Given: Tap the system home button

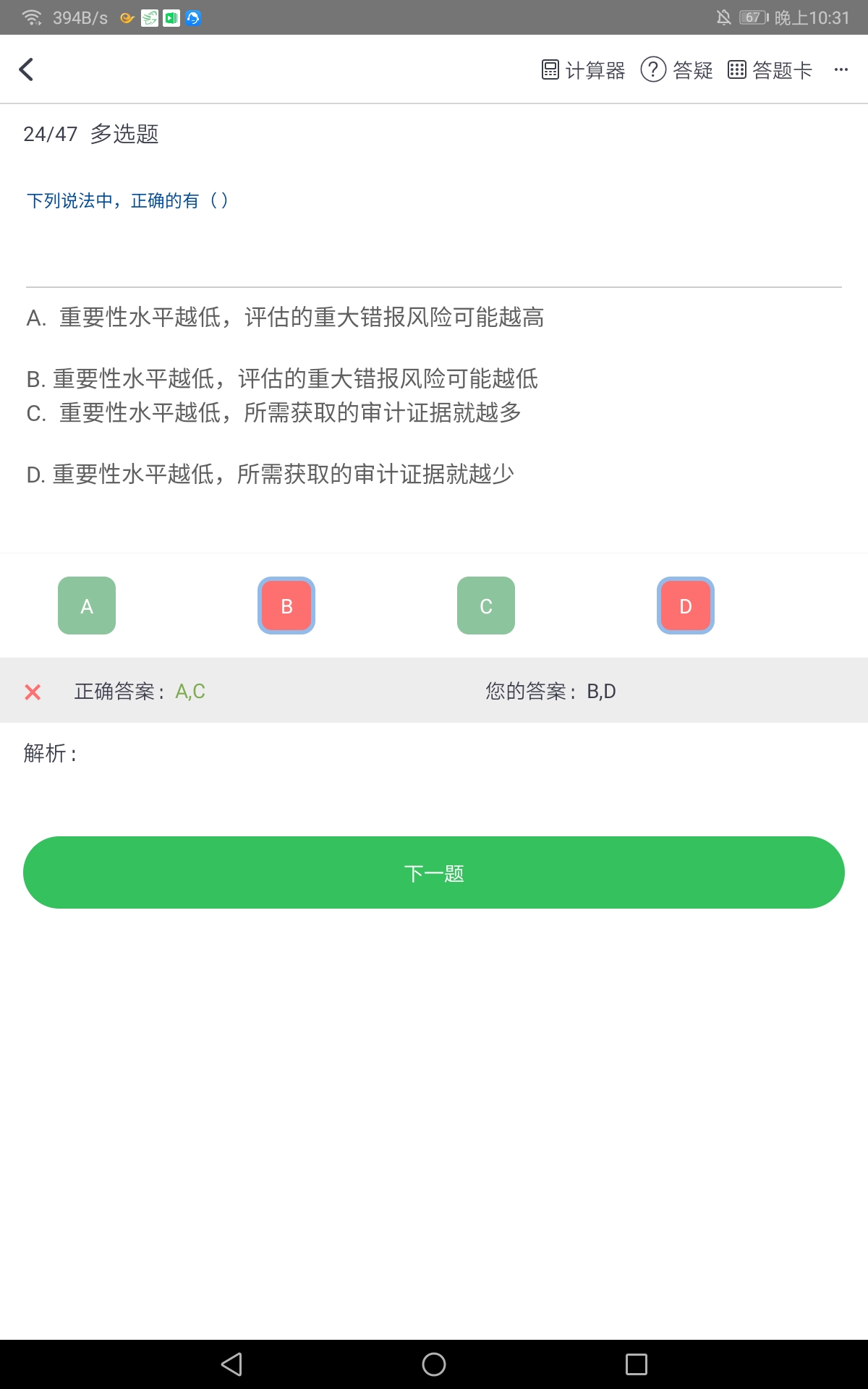Looking at the screenshot, I should click(434, 1364).
